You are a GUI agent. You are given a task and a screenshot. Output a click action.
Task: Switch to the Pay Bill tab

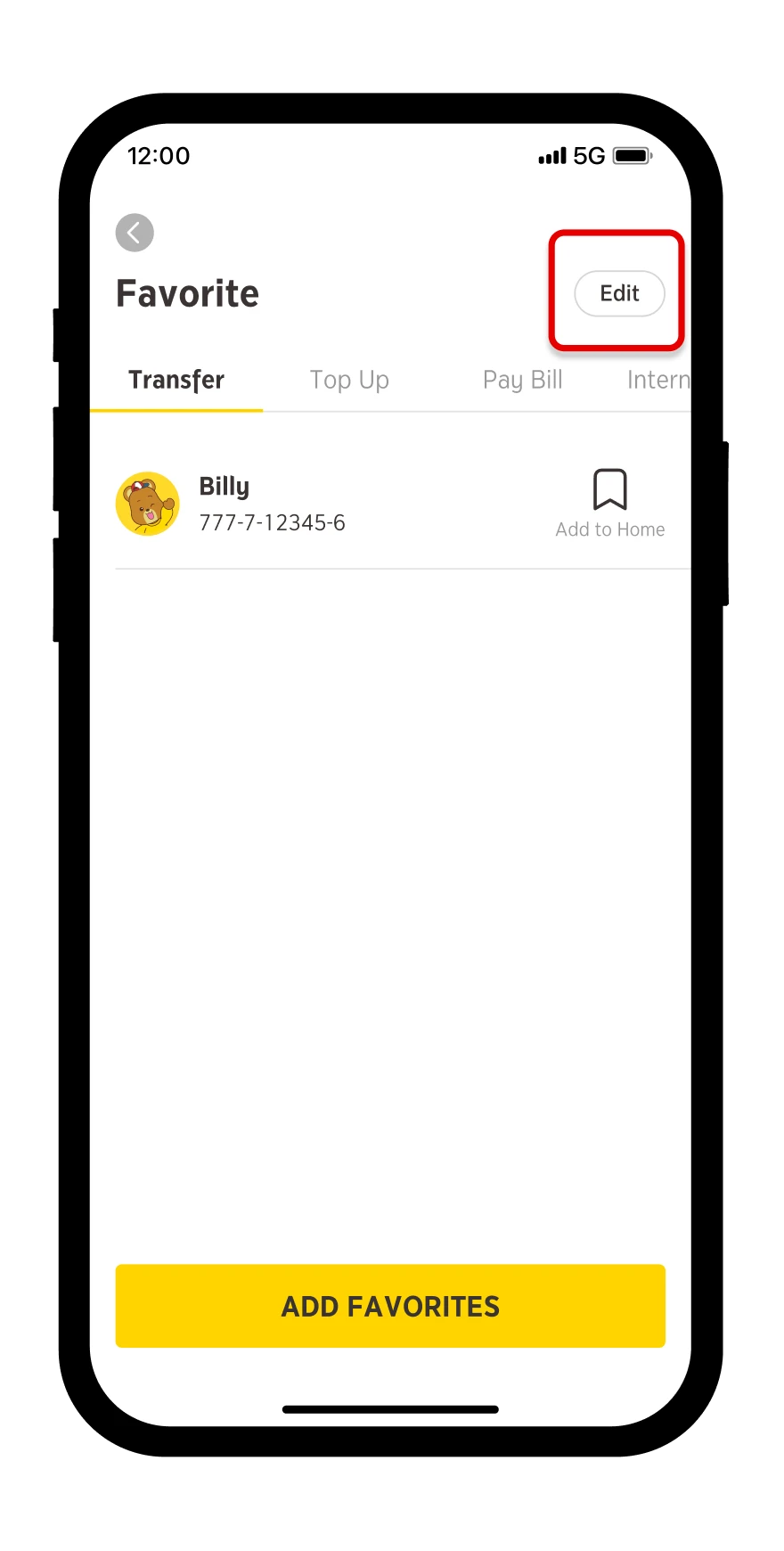[522, 380]
